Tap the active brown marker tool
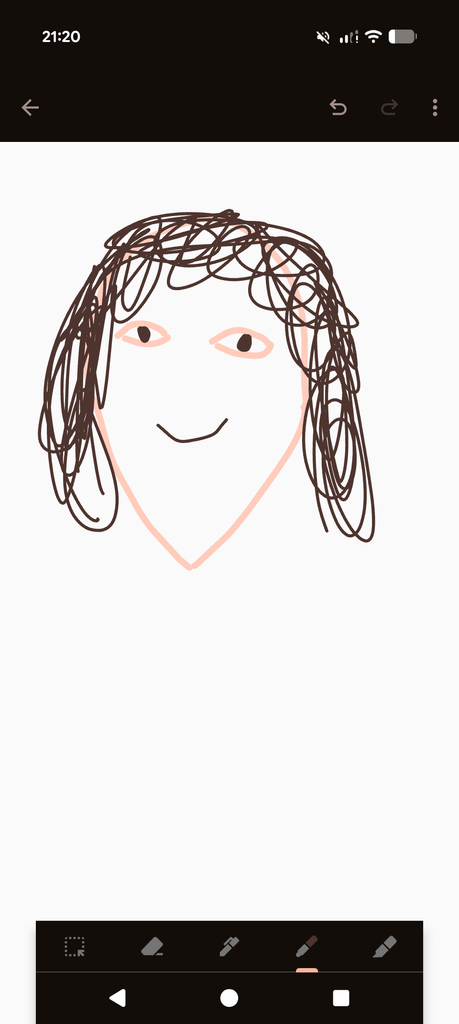 pos(307,946)
